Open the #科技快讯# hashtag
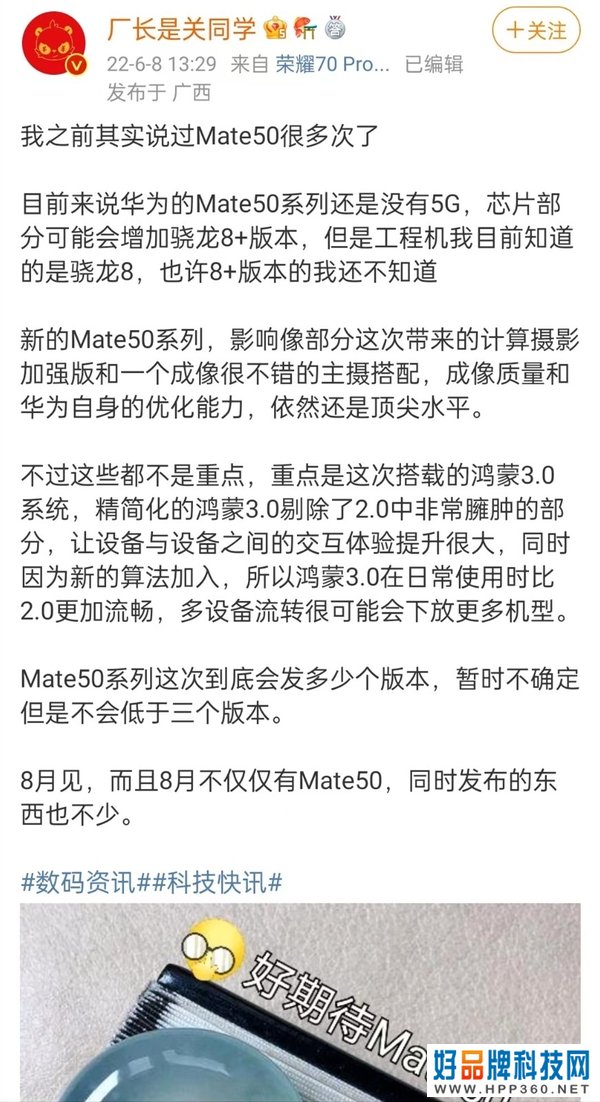This screenshot has height=1102, width=600. (x=216, y=883)
